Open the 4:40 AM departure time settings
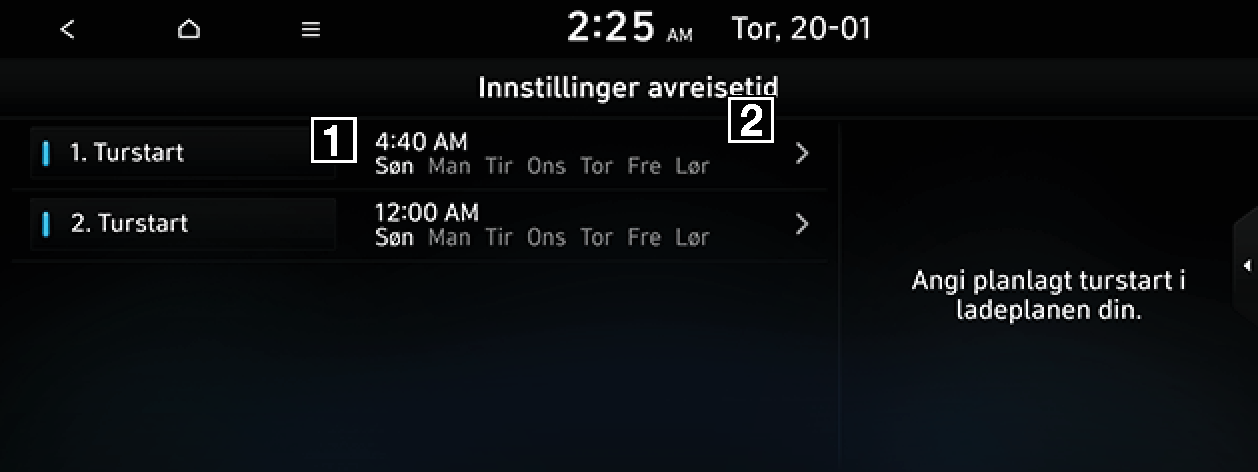 point(590,153)
